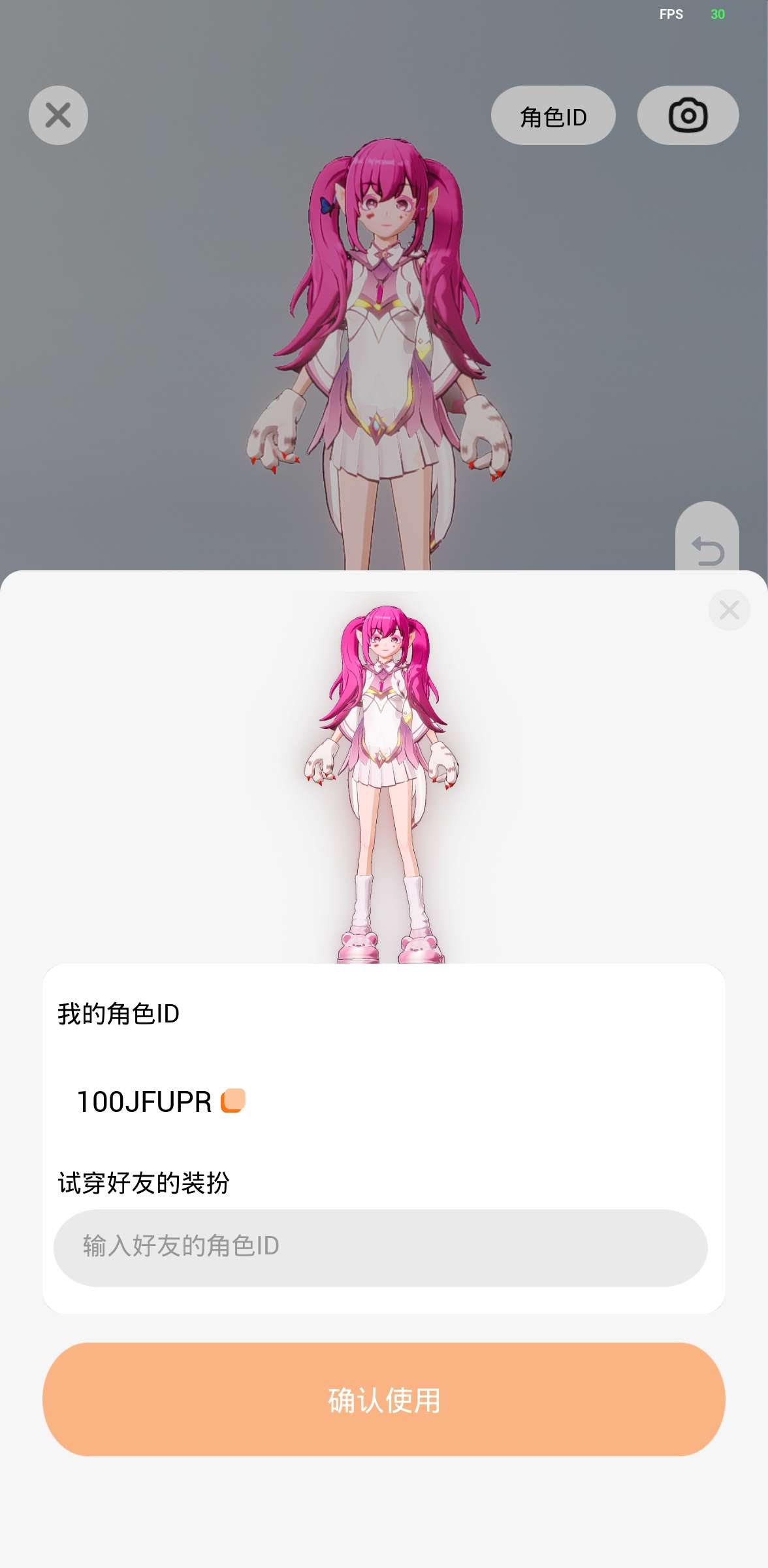Close the avatar editor with the X button
768x1568 pixels.
(58, 115)
